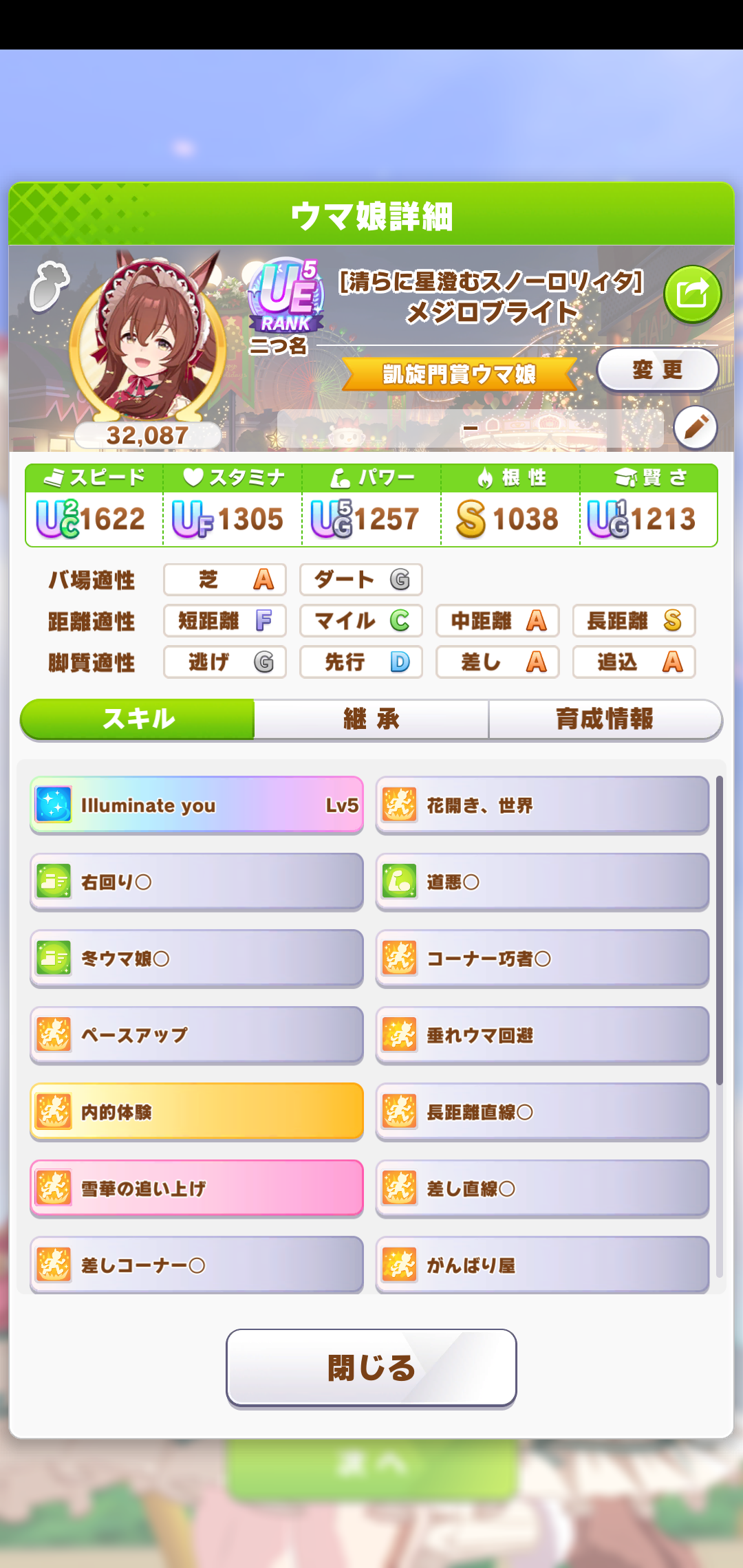This screenshot has width=743, height=1568.
Task: Switch to the 育成情報 tab
Action: point(605,719)
